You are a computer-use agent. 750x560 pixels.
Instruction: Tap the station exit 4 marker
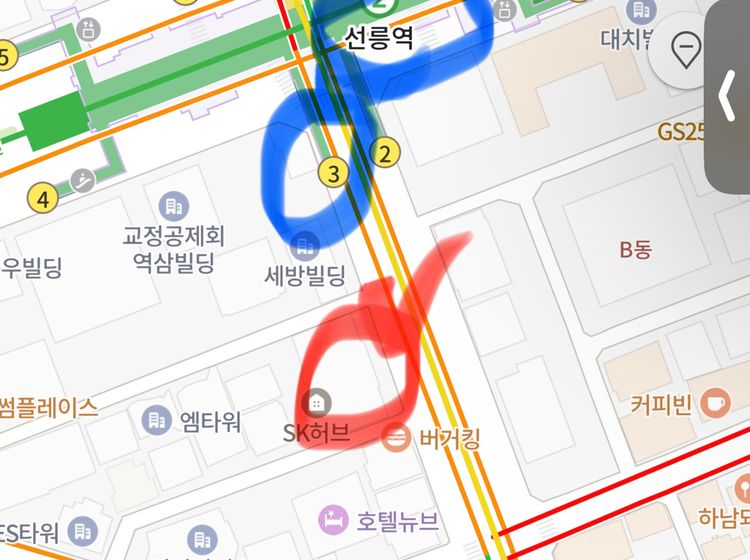(x=42, y=199)
